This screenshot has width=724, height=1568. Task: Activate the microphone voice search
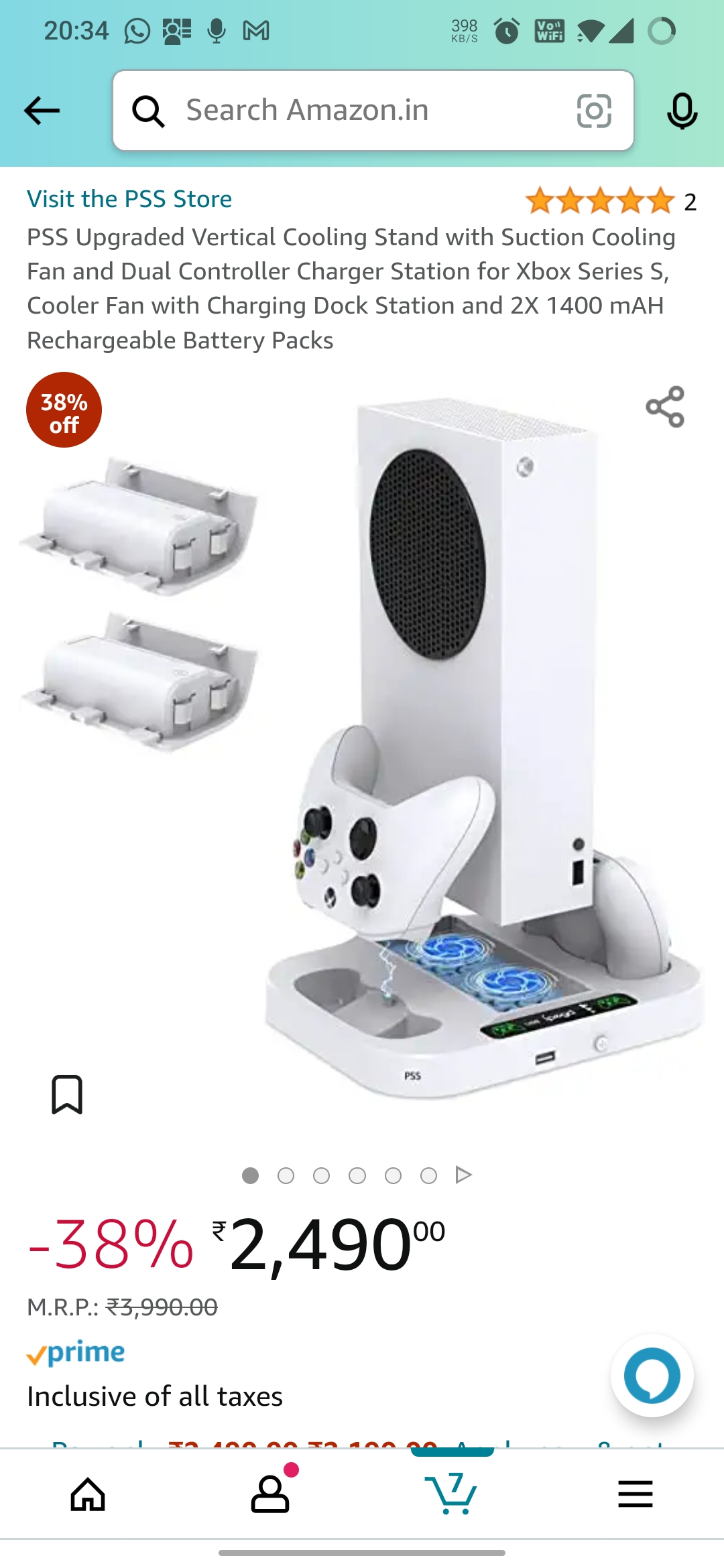pyautogui.click(x=682, y=111)
